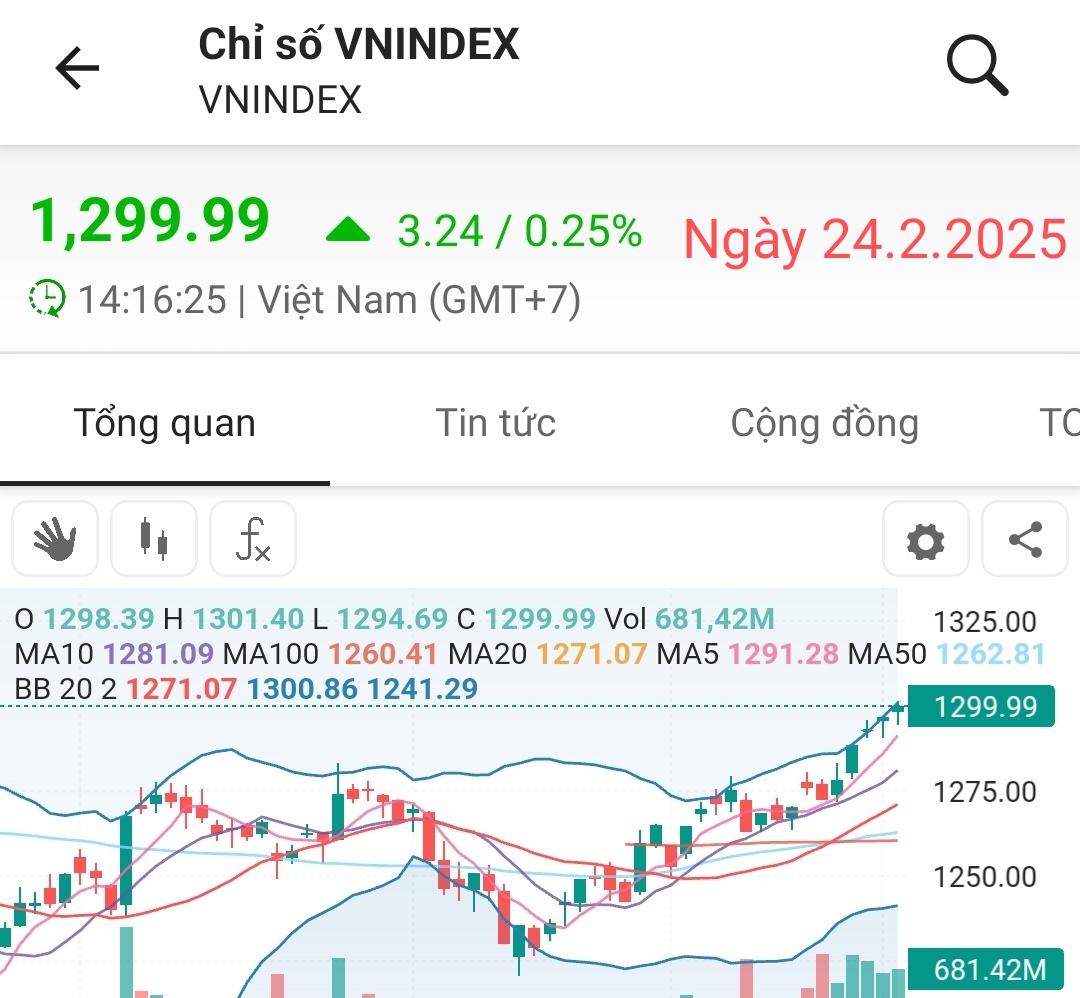This screenshot has width=1080, height=998.
Task: Open chart settings gear
Action: pos(925,541)
